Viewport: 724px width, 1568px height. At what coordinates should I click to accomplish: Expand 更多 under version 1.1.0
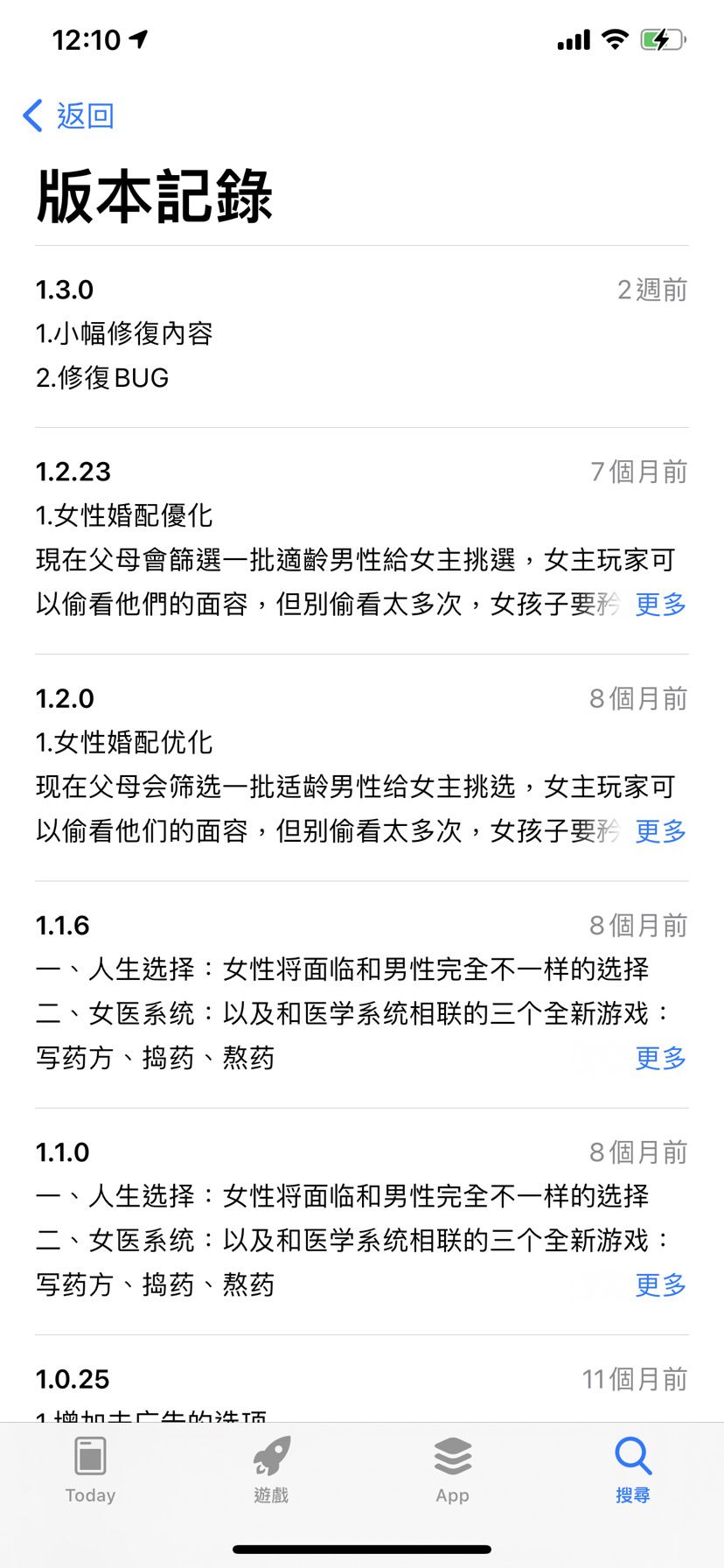[660, 1284]
